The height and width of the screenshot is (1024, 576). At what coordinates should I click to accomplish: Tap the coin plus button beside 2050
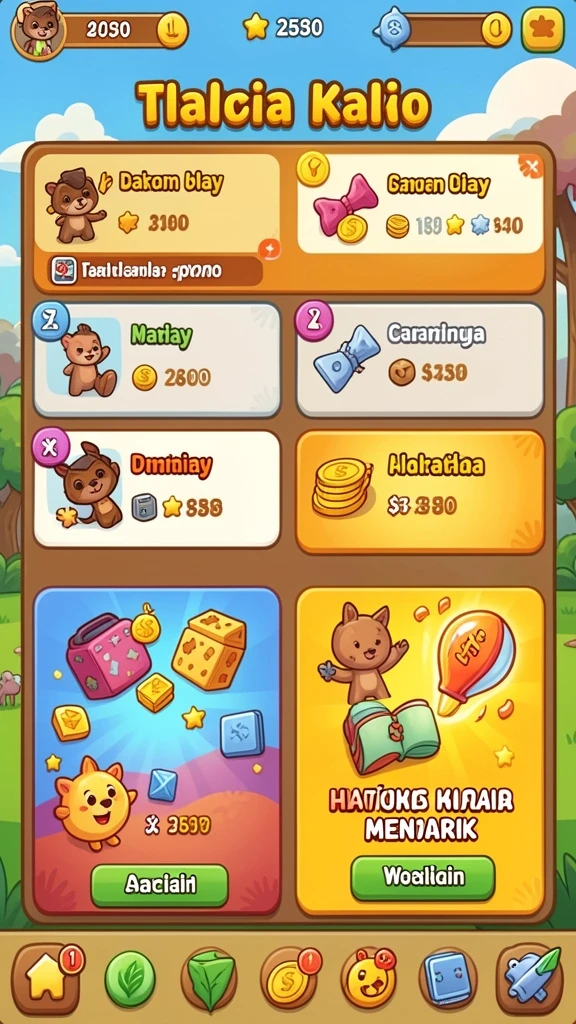click(172, 30)
